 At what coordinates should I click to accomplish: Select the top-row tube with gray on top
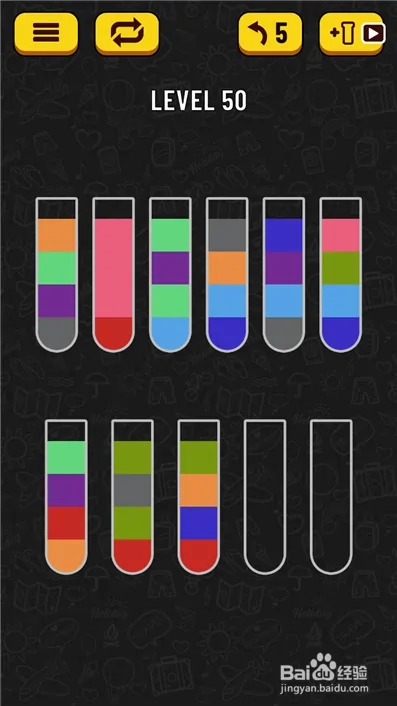(x=227, y=275)
